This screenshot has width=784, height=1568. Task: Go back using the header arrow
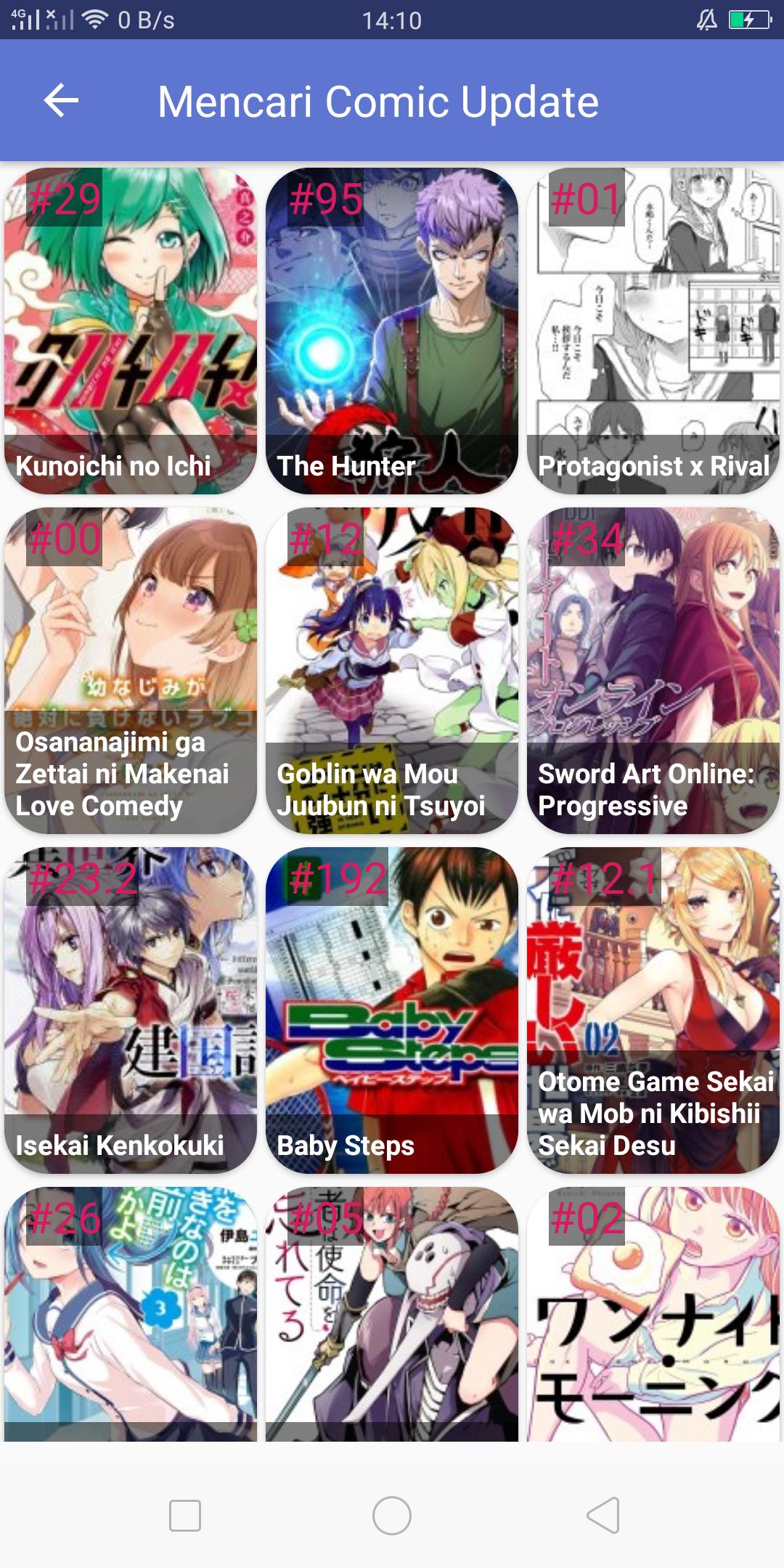click(62, 100)
